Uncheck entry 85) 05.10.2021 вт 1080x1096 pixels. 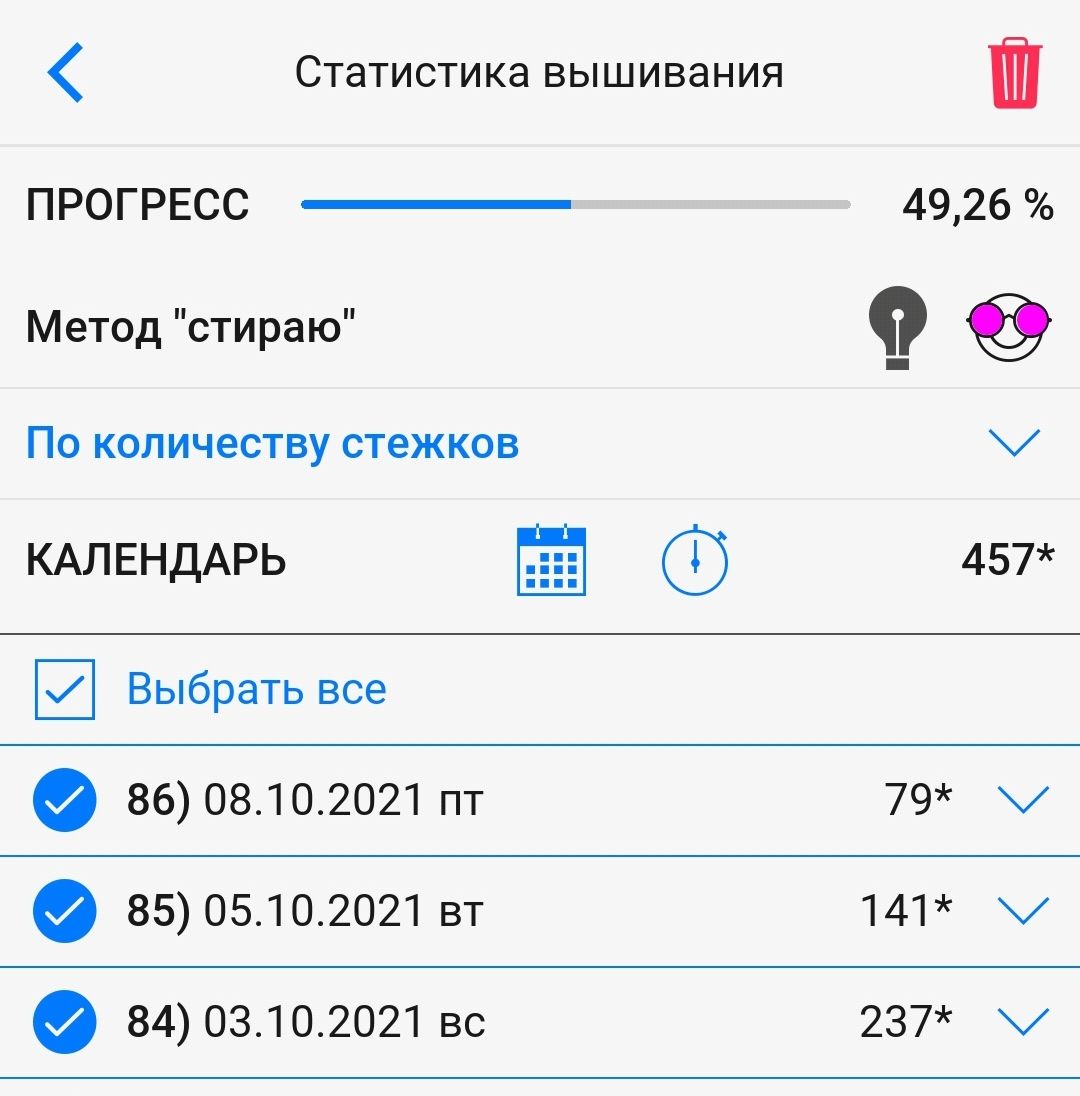pos(65,911)
